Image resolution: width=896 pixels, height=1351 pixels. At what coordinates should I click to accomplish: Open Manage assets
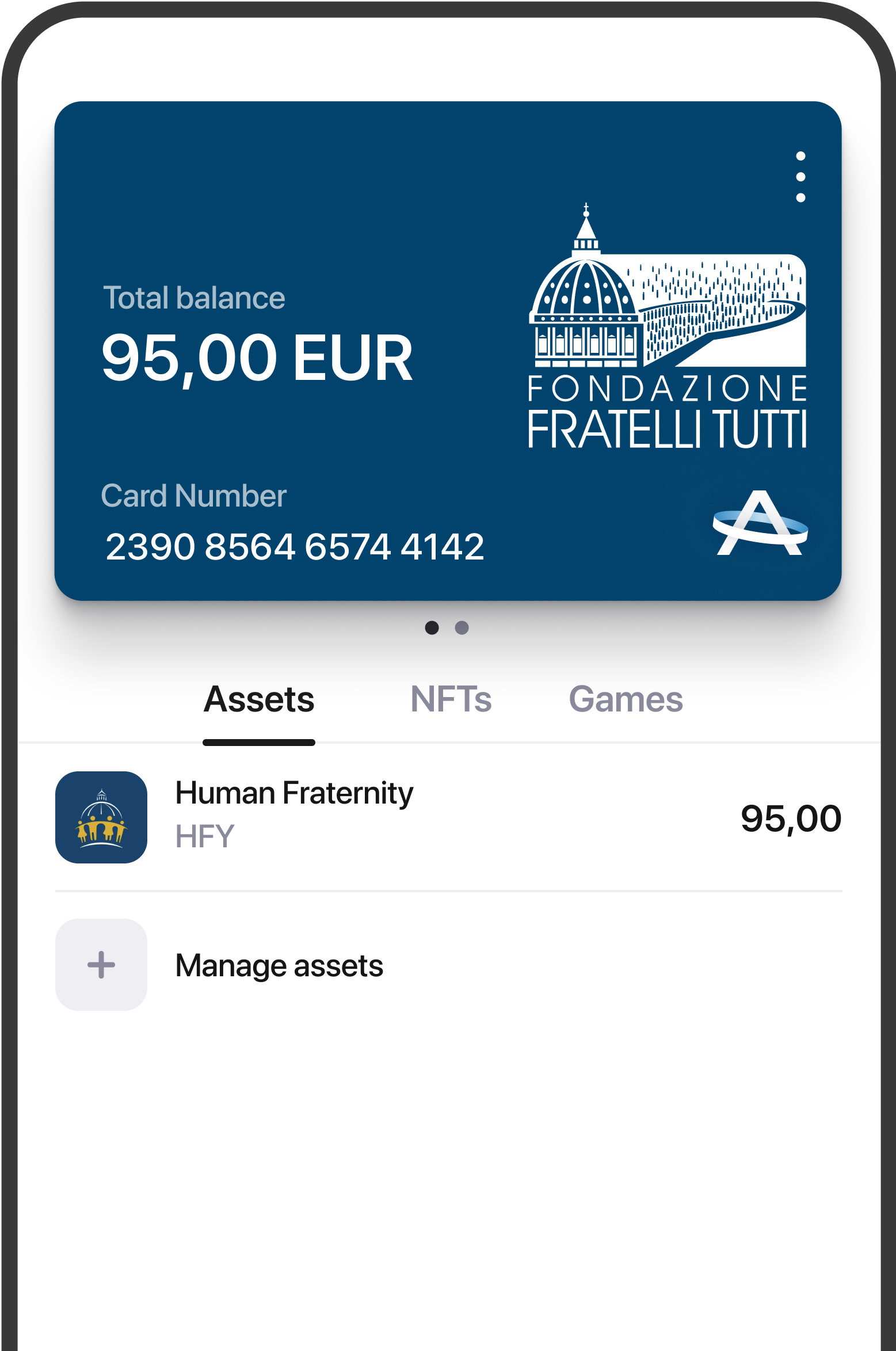tap(279, 965)
